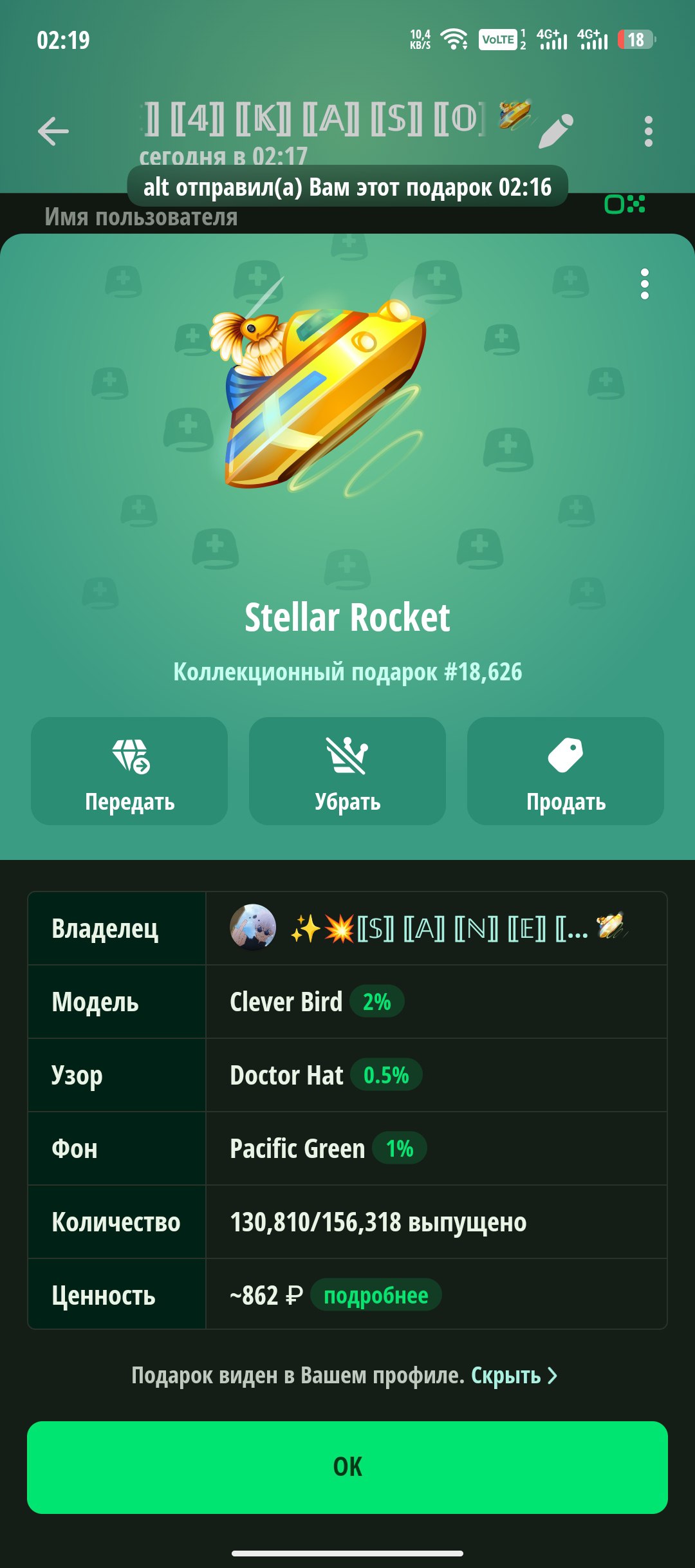
Task: Tap Продать to sell the gift
Action: click(x=565, y=771)
